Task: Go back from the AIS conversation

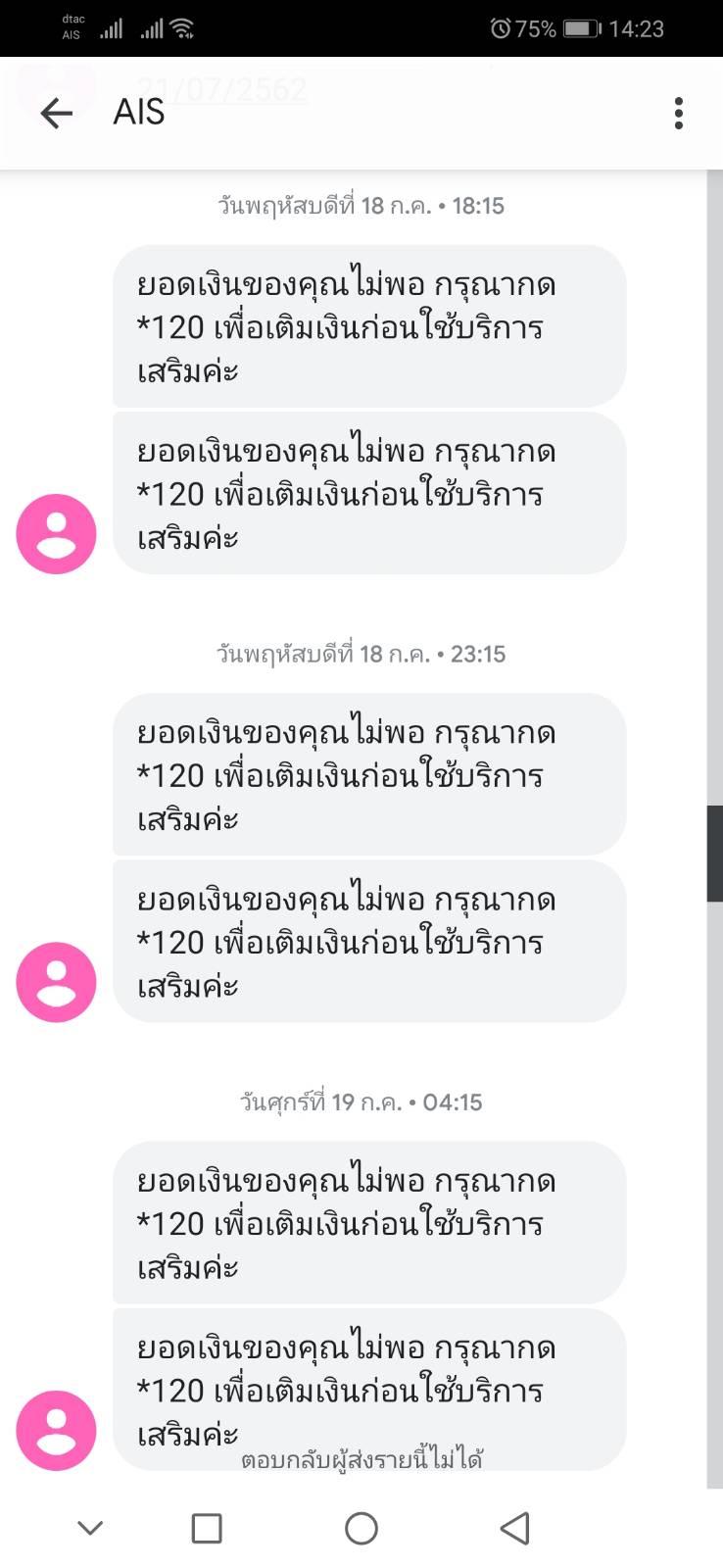Action: (x=56, y=114)
